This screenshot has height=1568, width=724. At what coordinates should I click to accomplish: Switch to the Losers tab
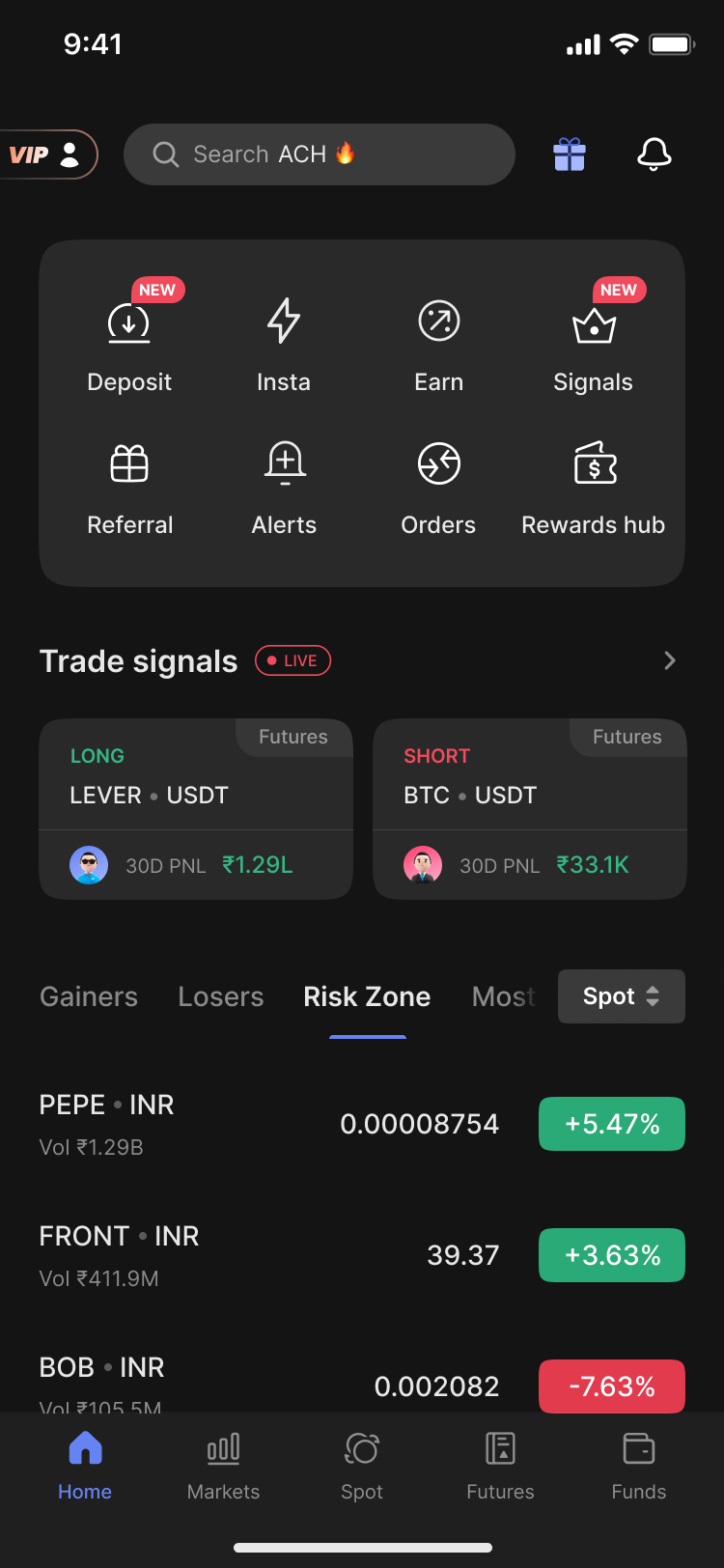[x=221, y=996]
